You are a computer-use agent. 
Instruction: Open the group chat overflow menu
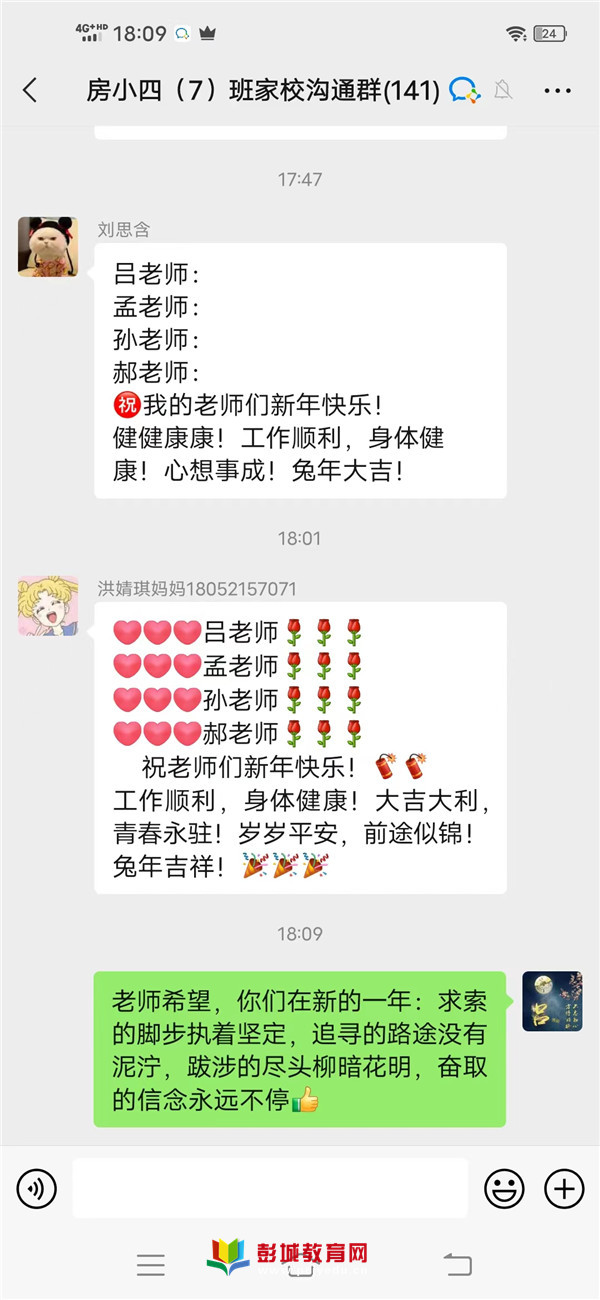(557, 91)
